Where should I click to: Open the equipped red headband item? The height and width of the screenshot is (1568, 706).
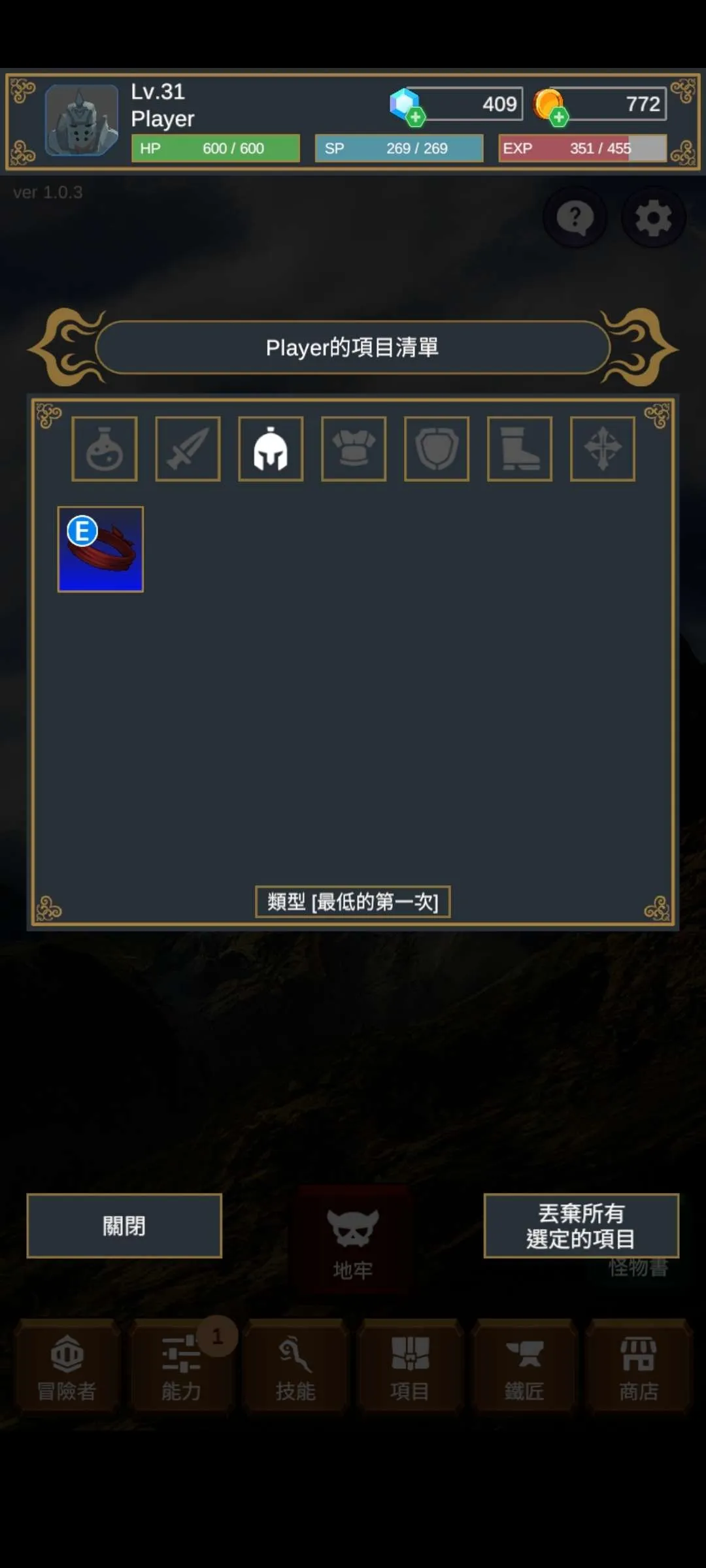pyautogui.click(x=101, y=549)
